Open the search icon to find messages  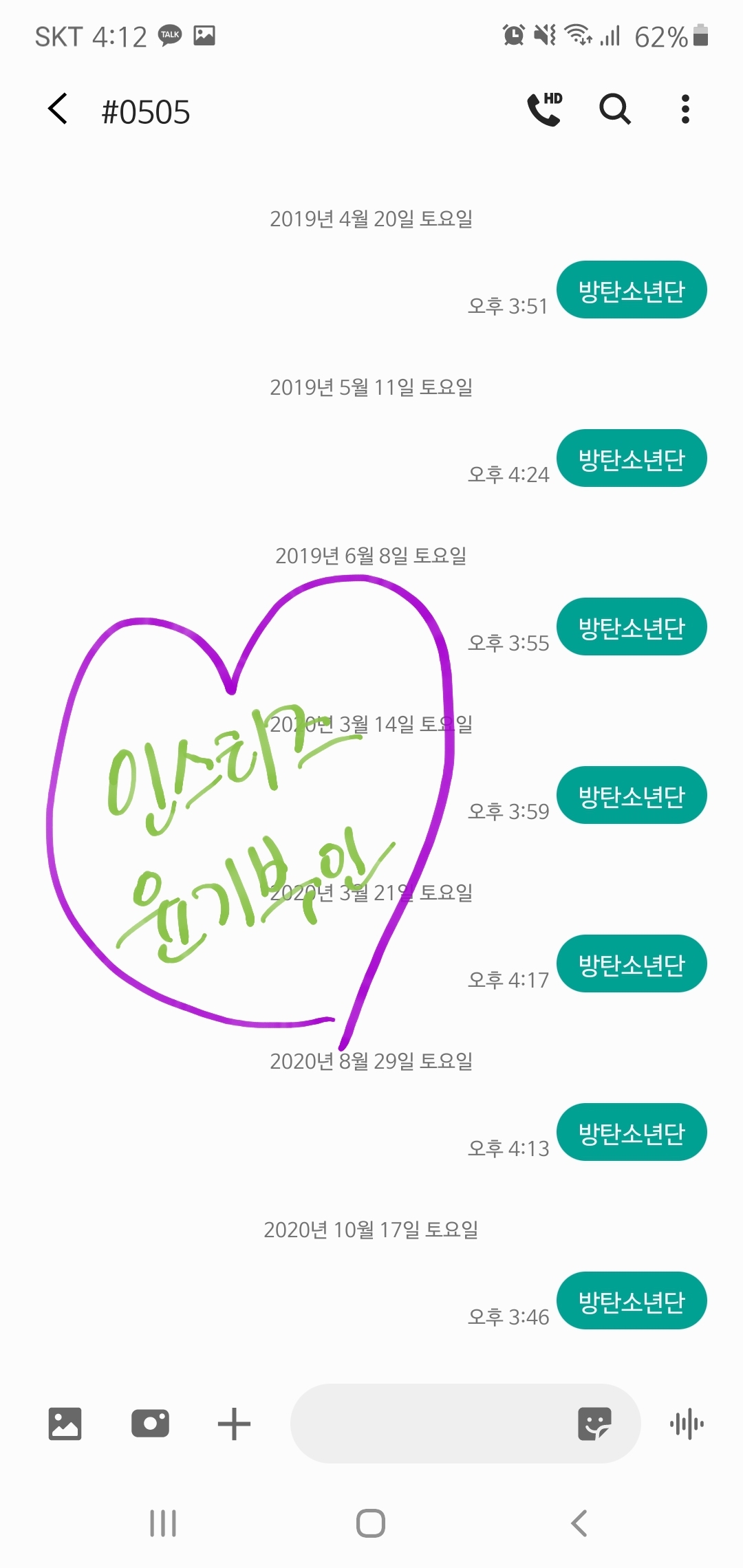click(x=614, y=110)
